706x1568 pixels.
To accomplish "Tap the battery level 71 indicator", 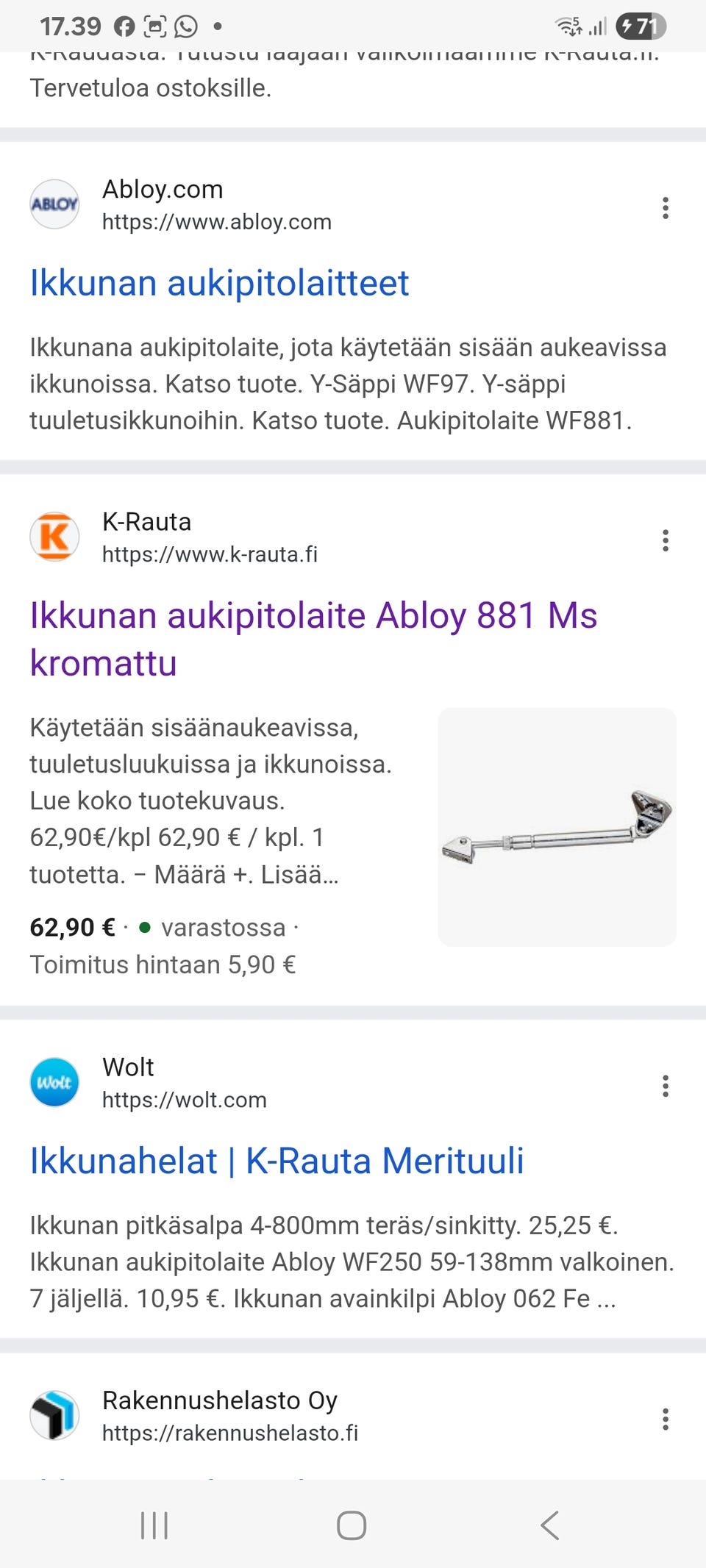I will click(647, 24).
